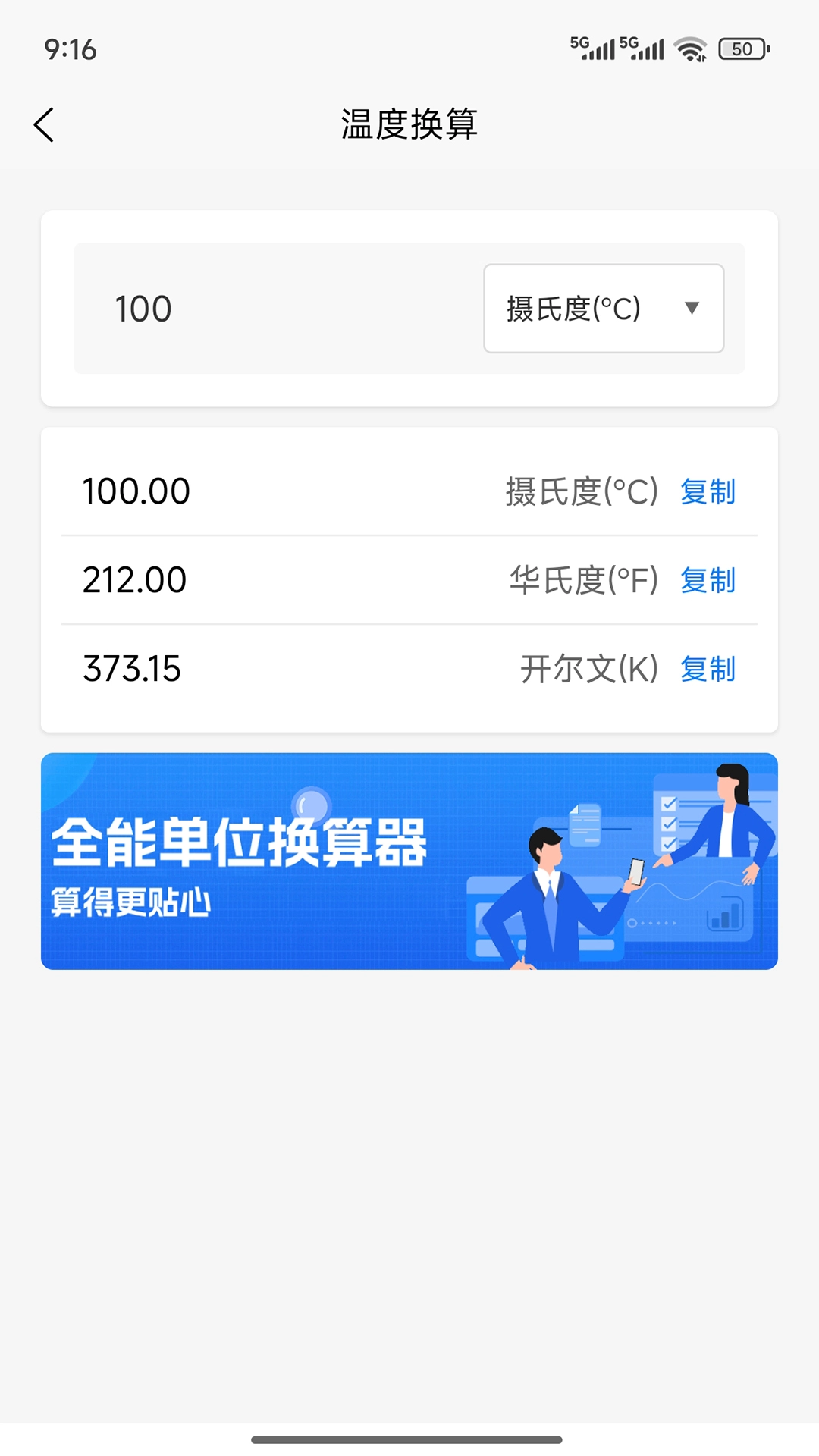Copy the Fahrenheit value 212.00

tap(707, 580)
